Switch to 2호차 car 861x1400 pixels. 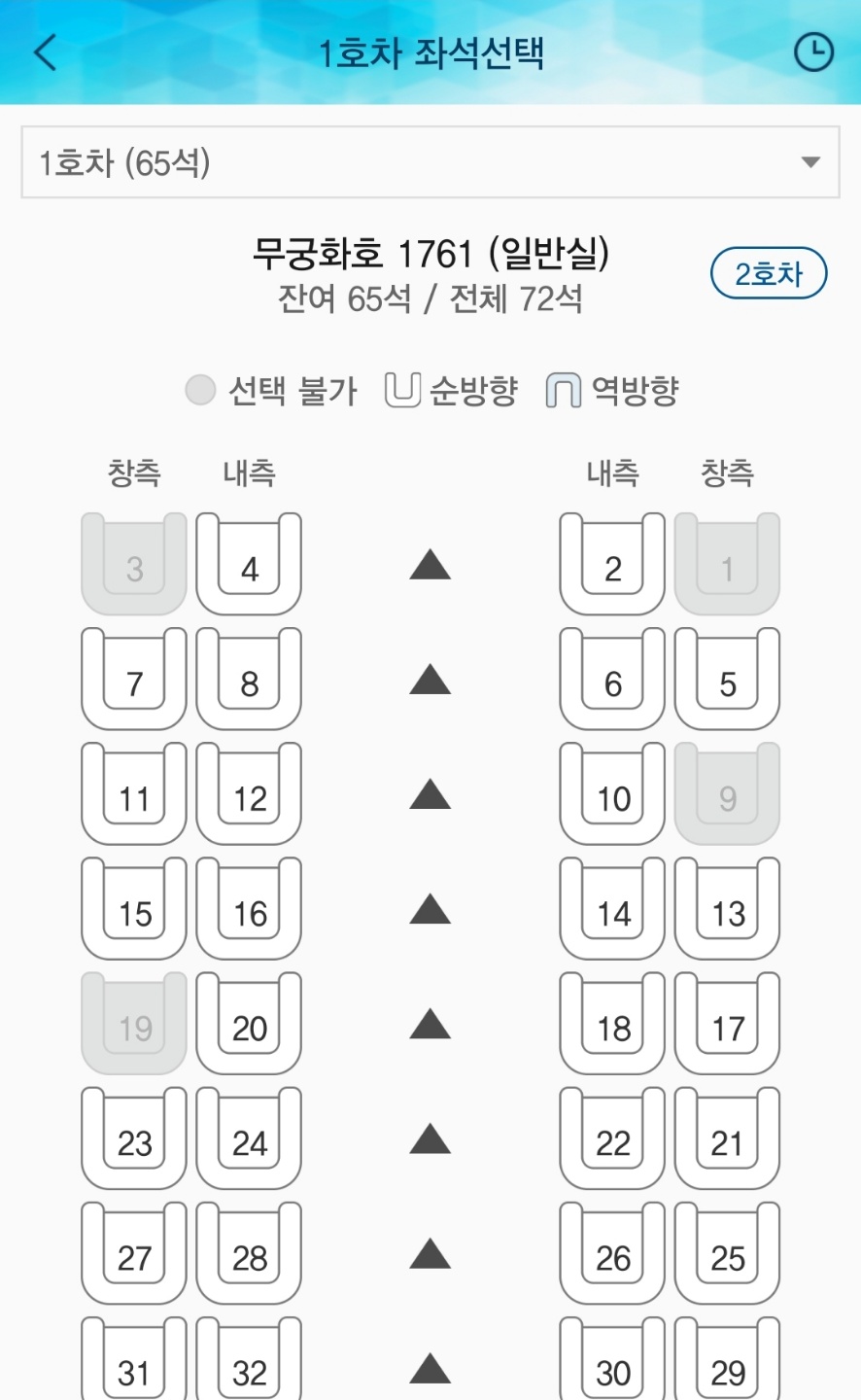point(769,274)
